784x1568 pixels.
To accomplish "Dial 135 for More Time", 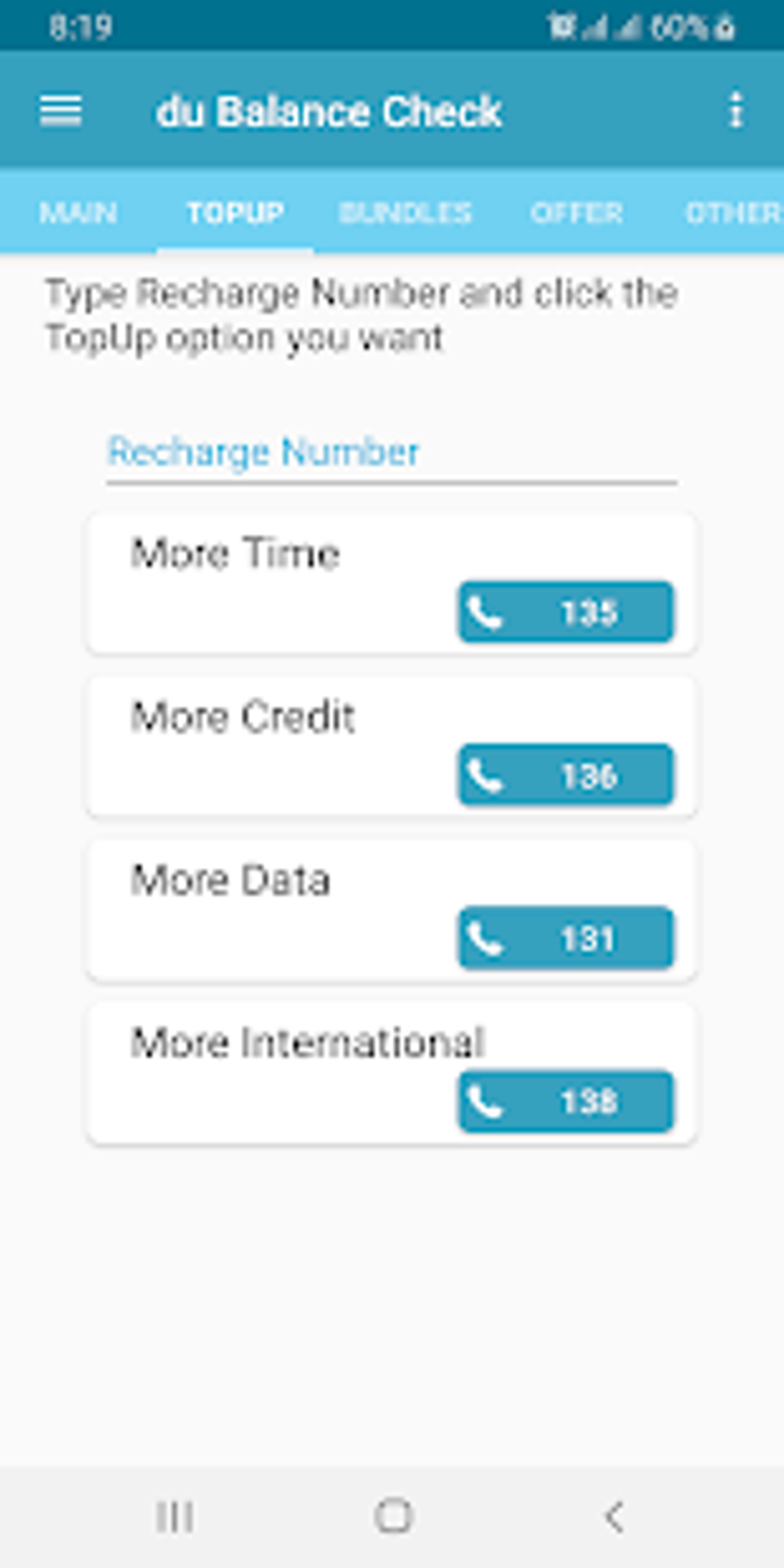I will [566, 613].
